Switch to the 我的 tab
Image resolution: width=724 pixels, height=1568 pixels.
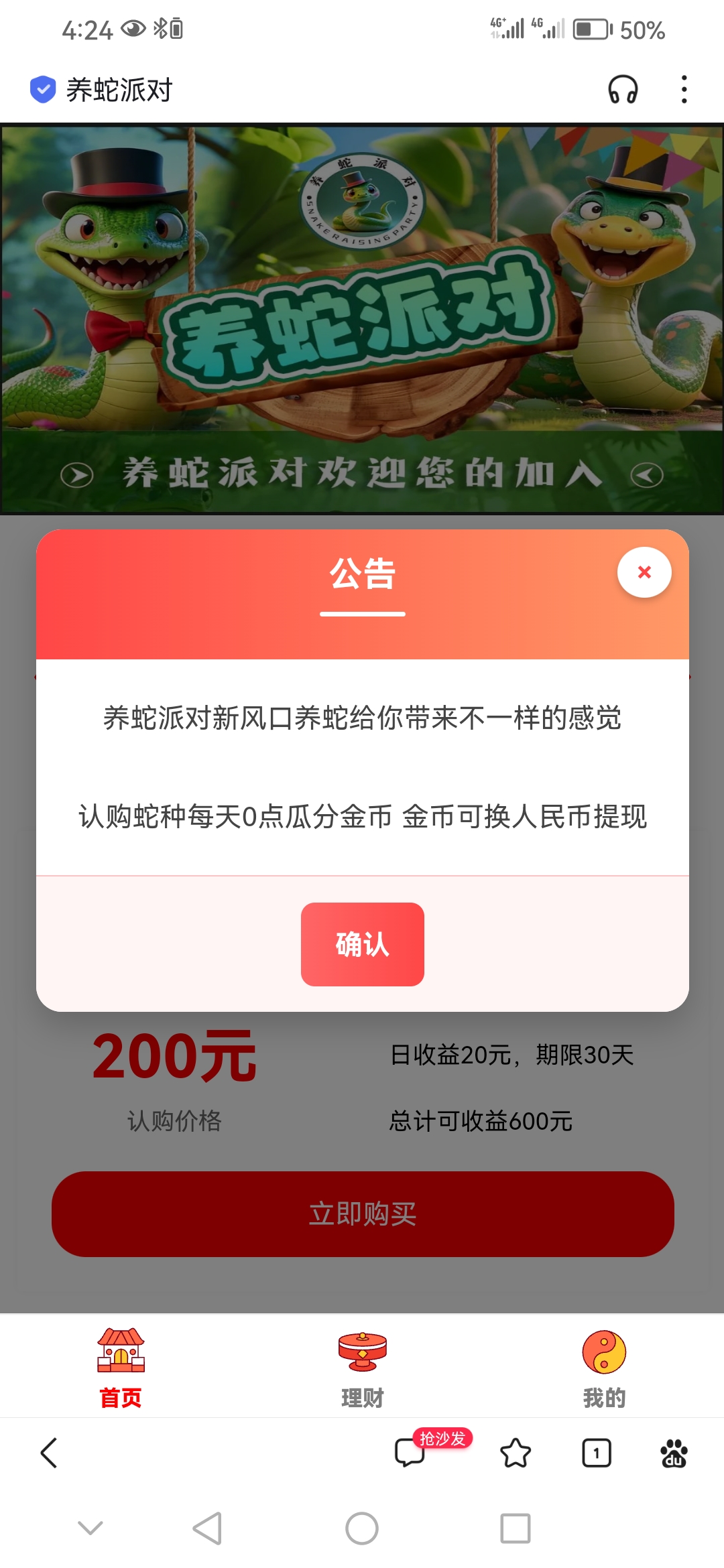pos(604,1368)
